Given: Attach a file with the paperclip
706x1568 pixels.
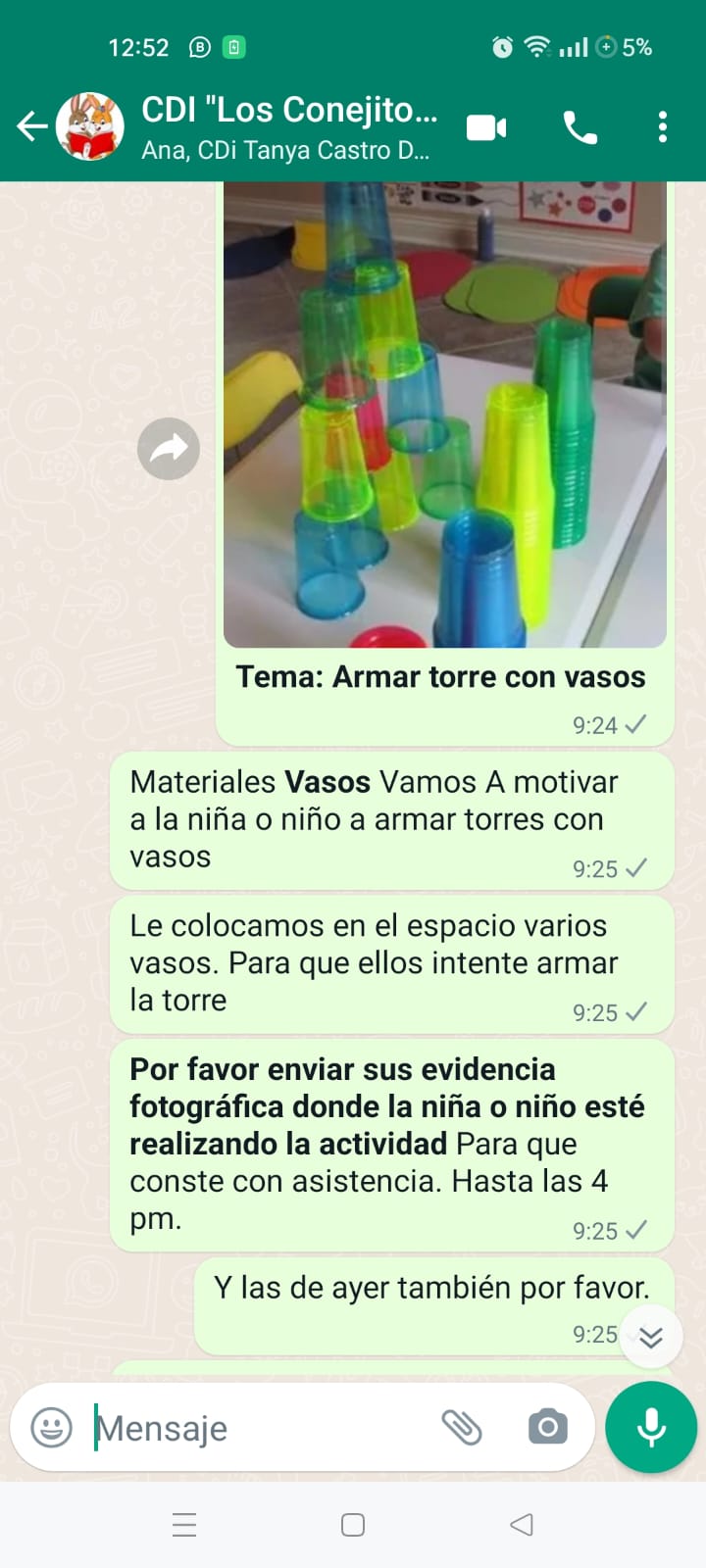Looking at the screenshot, I should coord(462,1427).
